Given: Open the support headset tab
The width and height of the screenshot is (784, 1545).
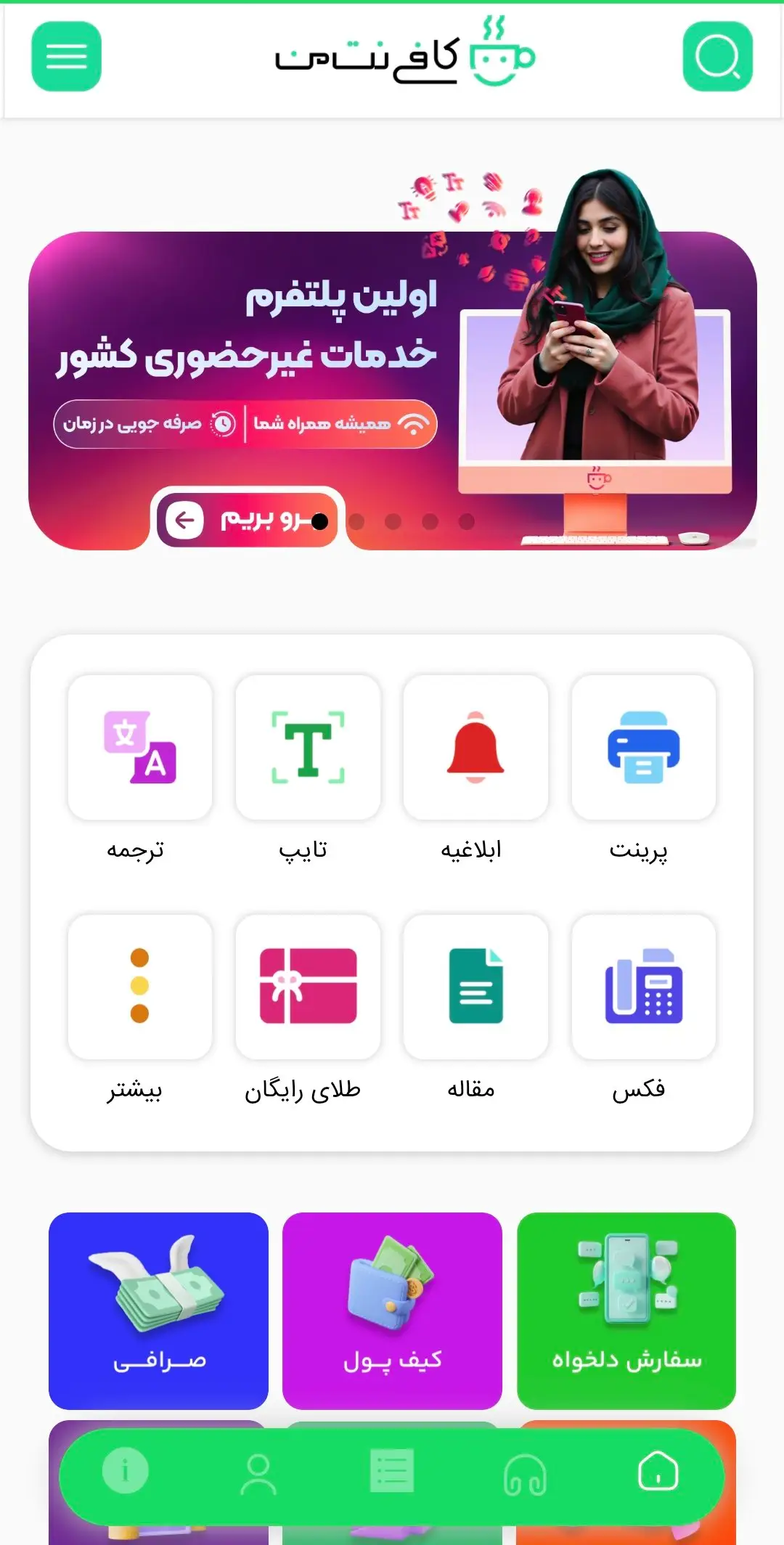Looking at the screenshot, I should click(525, 1474).
